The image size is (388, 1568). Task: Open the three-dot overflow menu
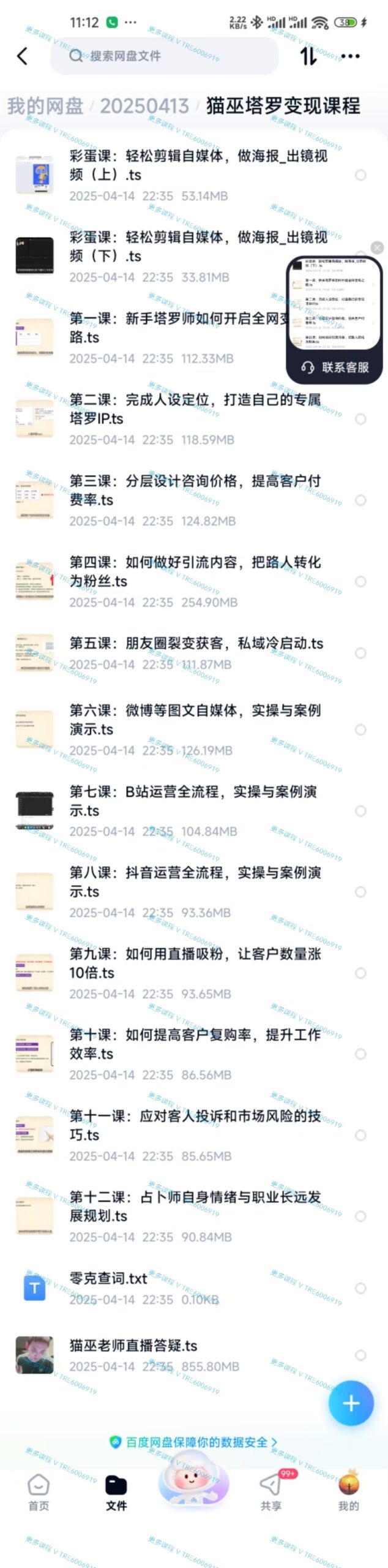(350, 56)
